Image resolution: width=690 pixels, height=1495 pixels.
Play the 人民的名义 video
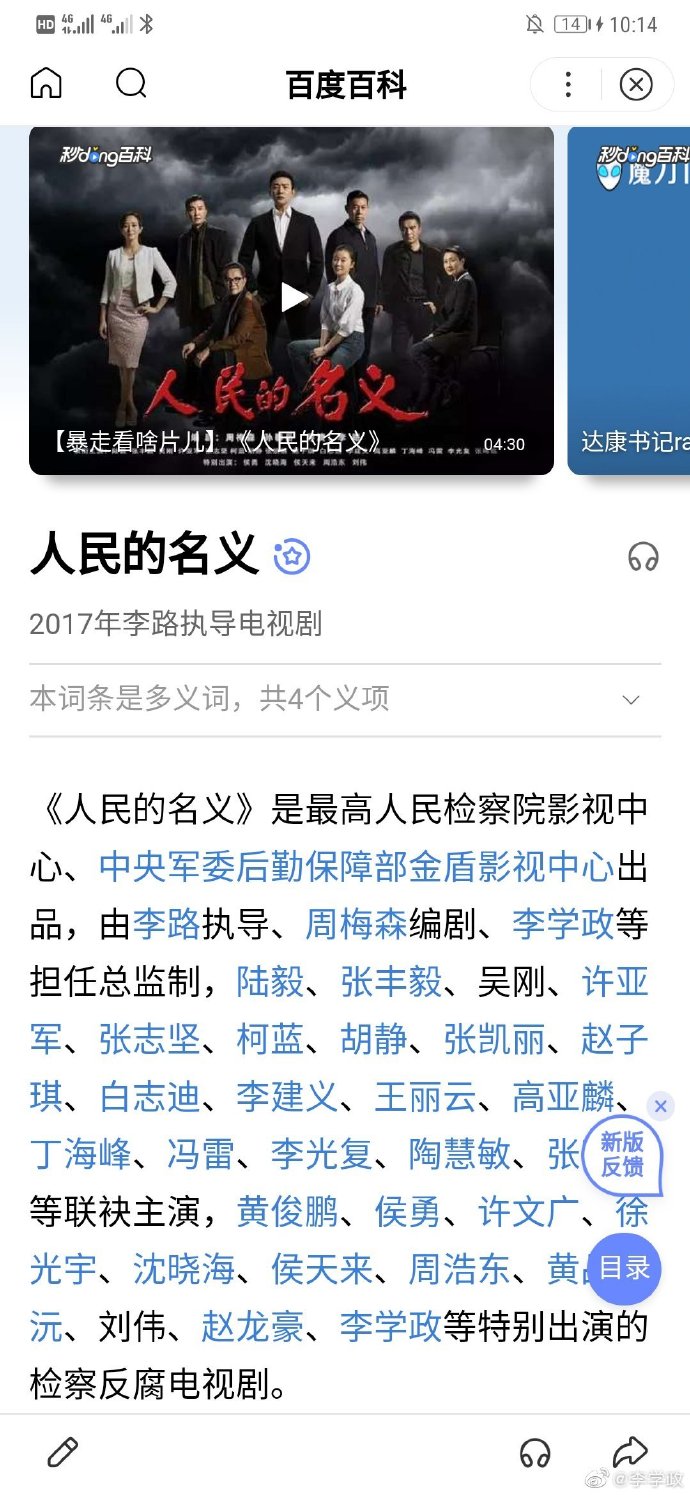292,297
